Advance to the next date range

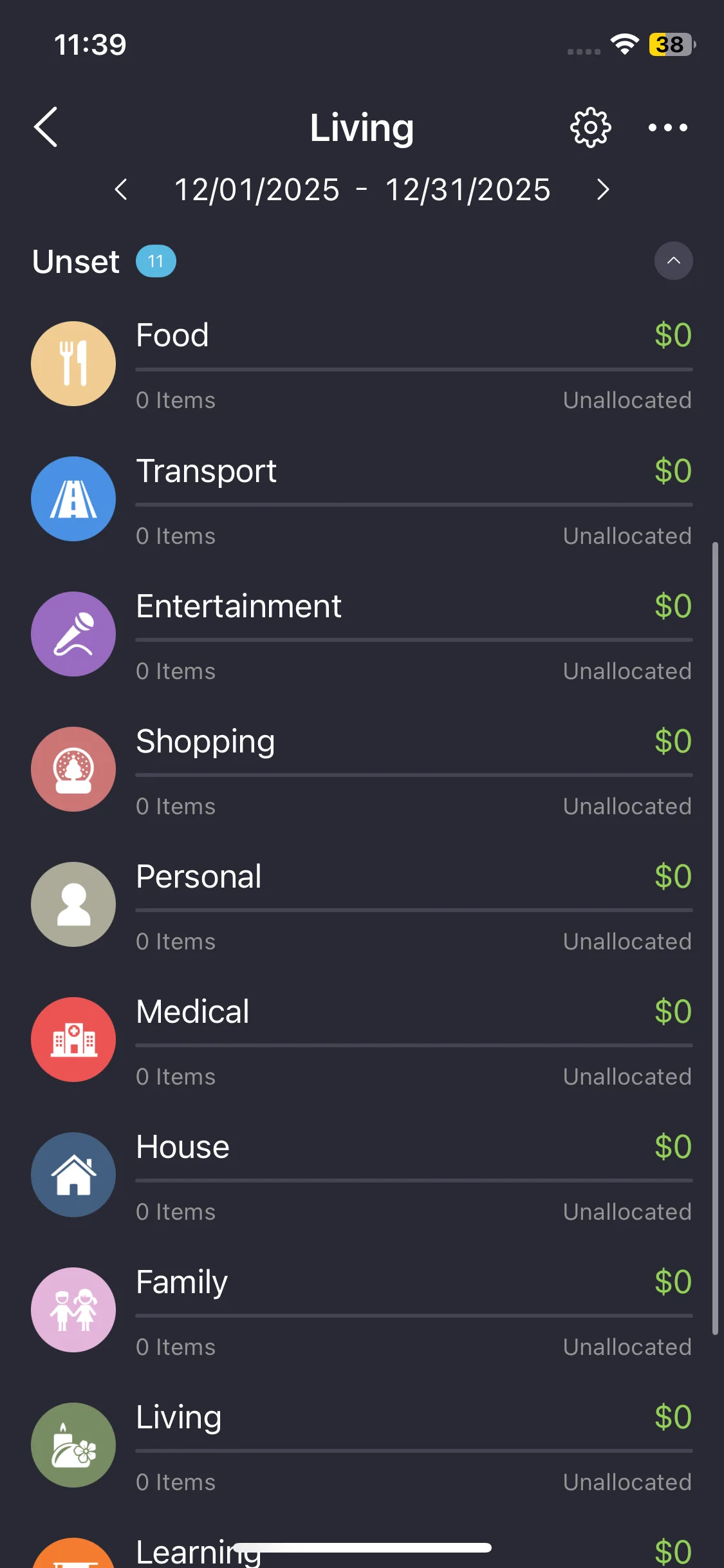click(x=602, y=189)
